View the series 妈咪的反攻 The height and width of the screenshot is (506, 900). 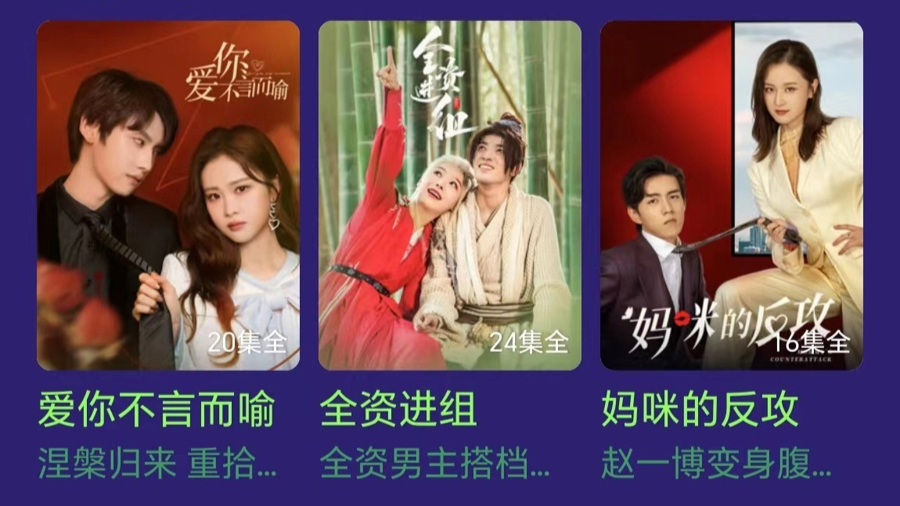click(731, 196)
